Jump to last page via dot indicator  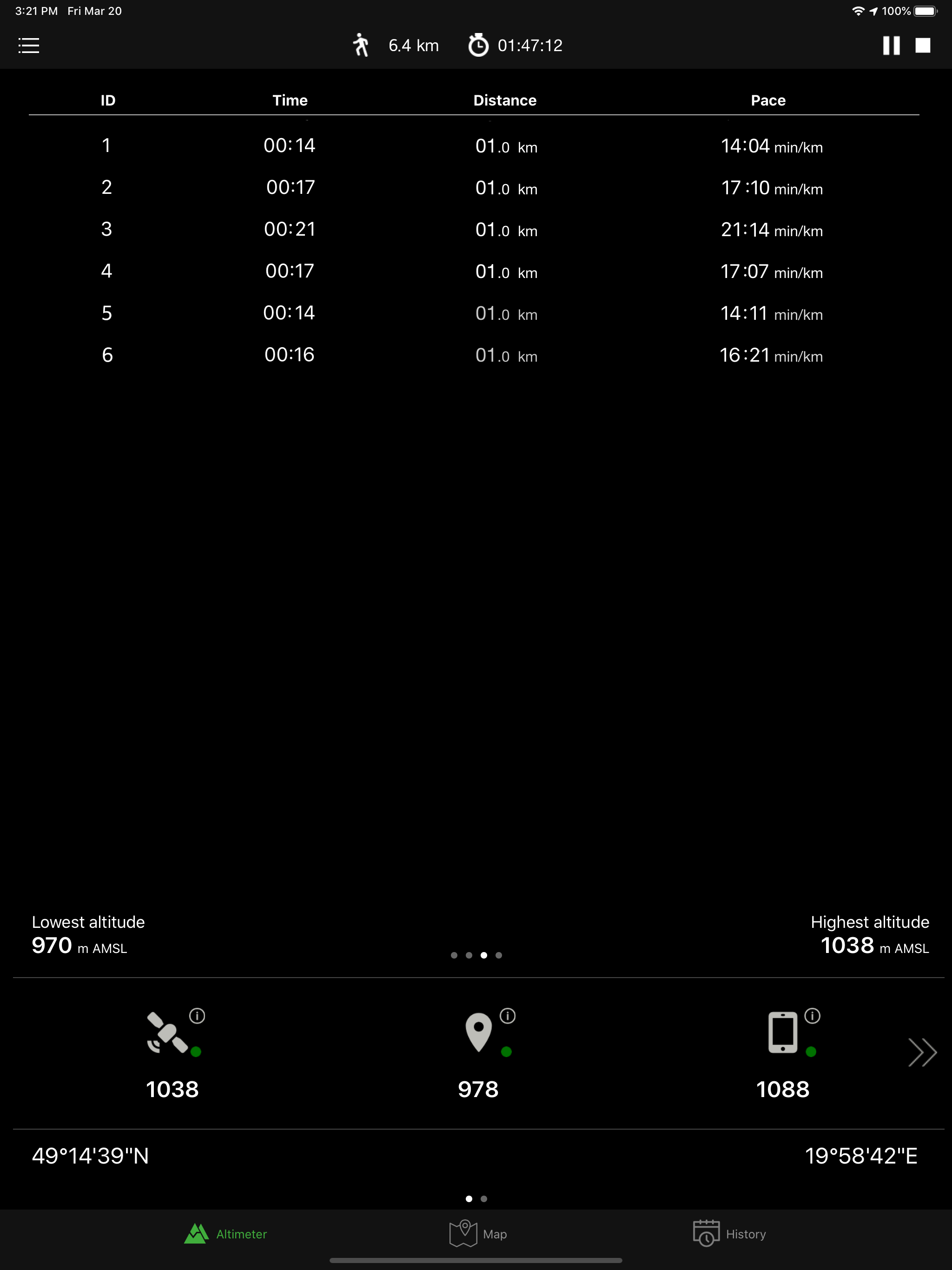click(498, 955)
